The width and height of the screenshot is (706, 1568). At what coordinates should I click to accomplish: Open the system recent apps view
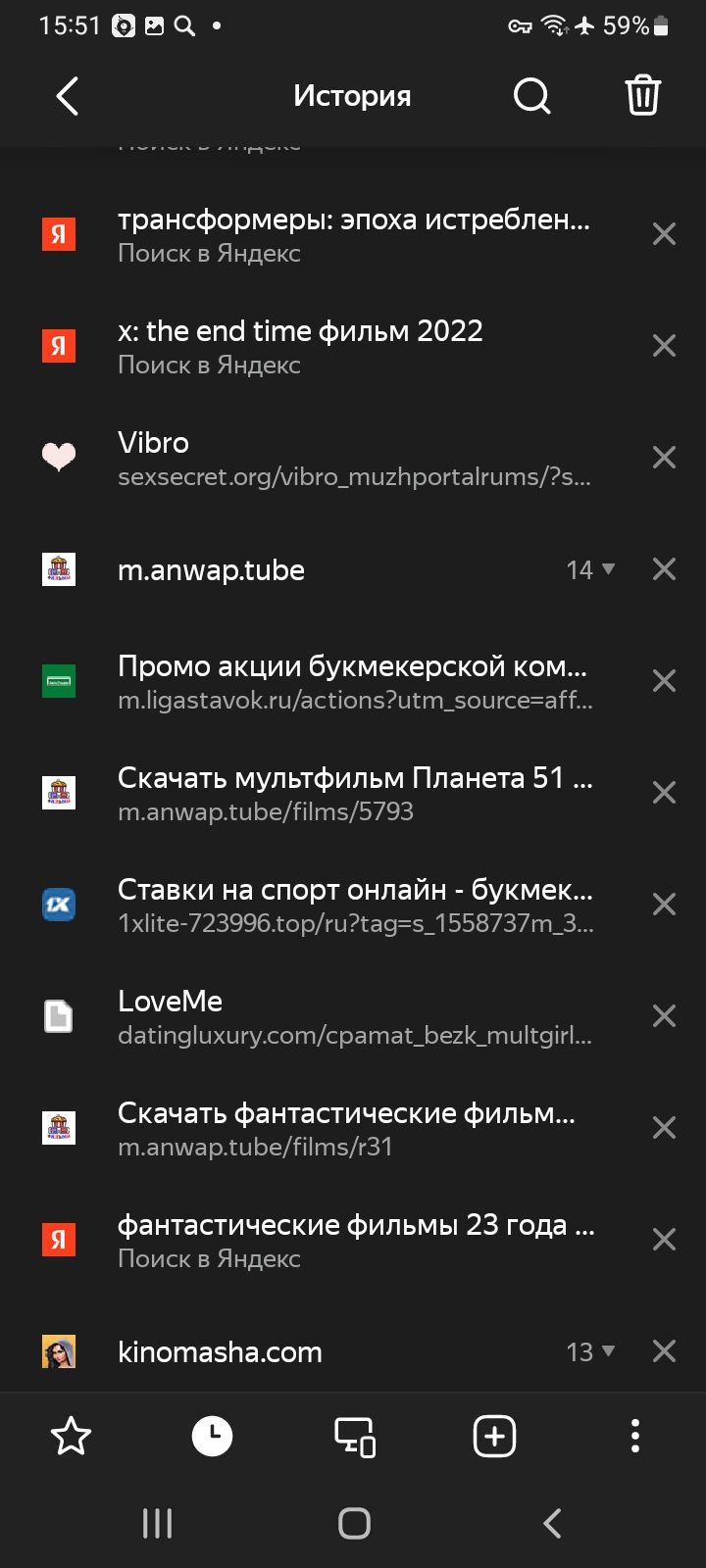157,1523
